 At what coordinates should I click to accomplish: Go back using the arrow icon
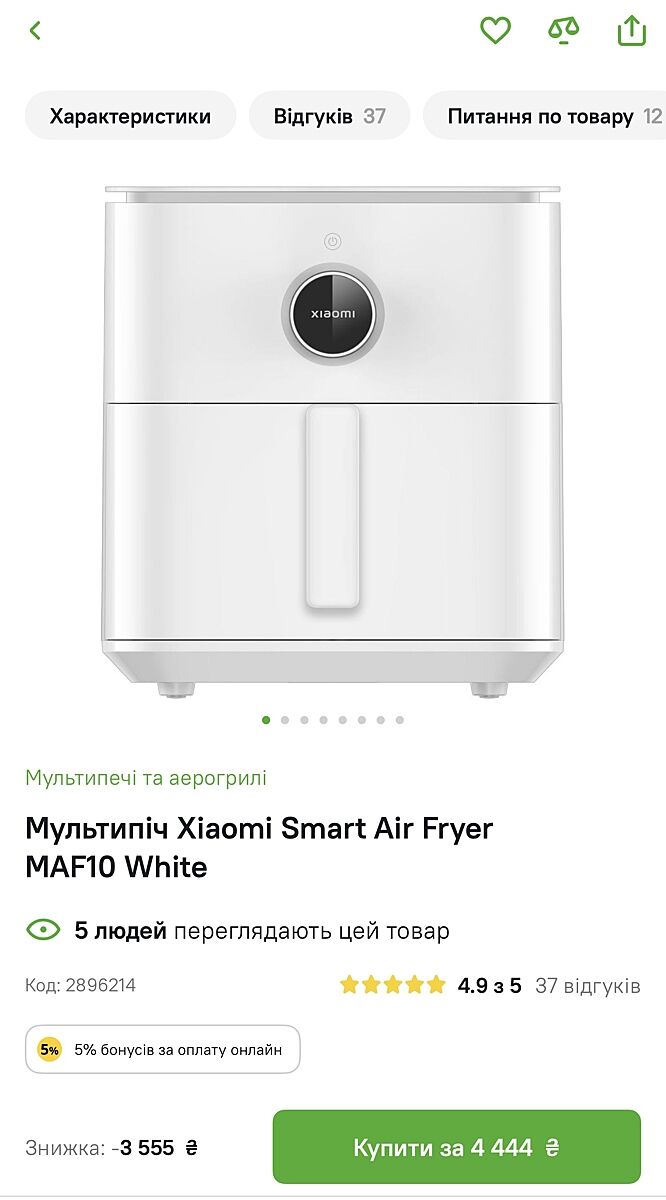[35, 30]
